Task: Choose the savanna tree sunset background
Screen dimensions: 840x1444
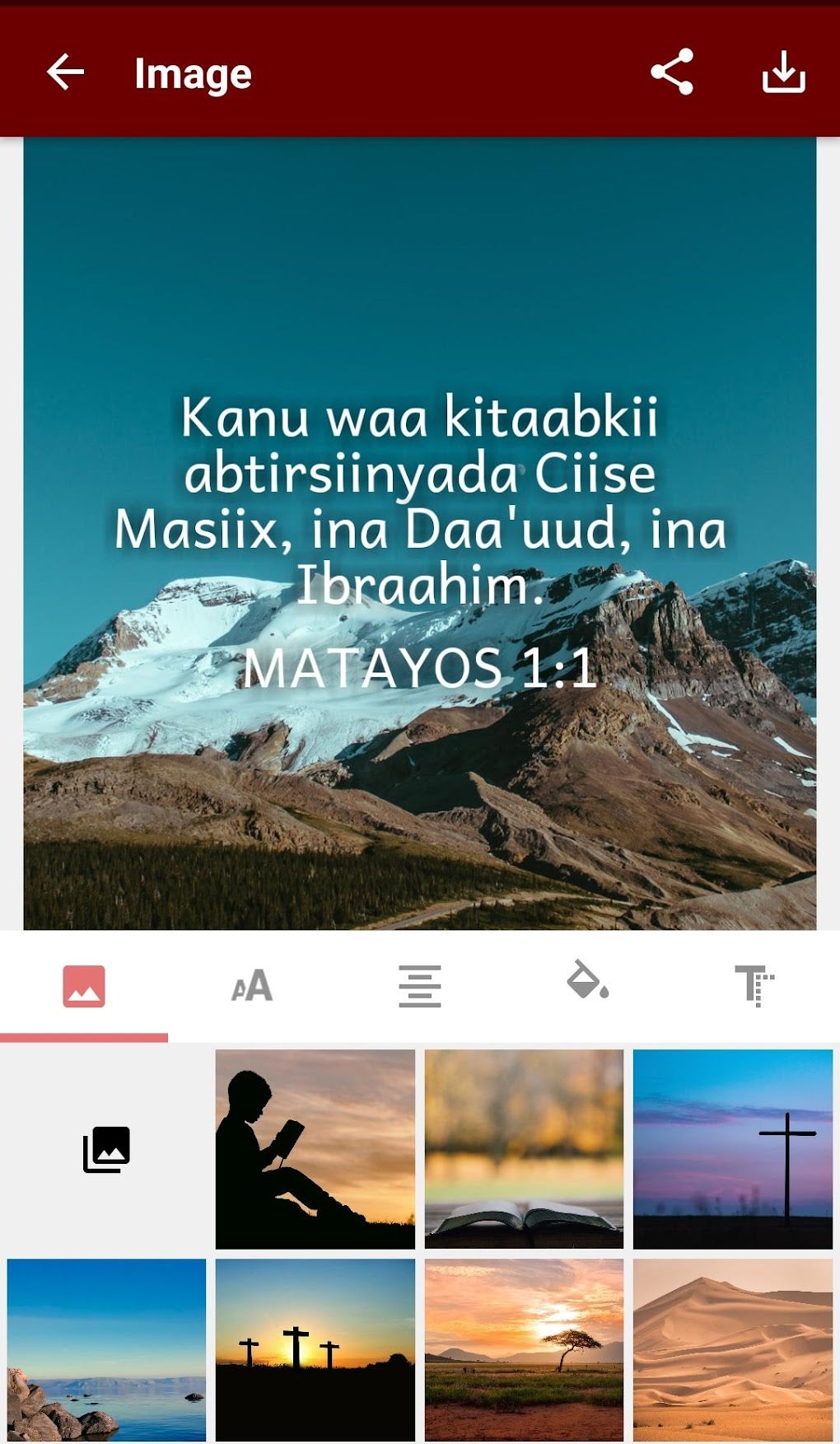Action: coord(525,1350)
